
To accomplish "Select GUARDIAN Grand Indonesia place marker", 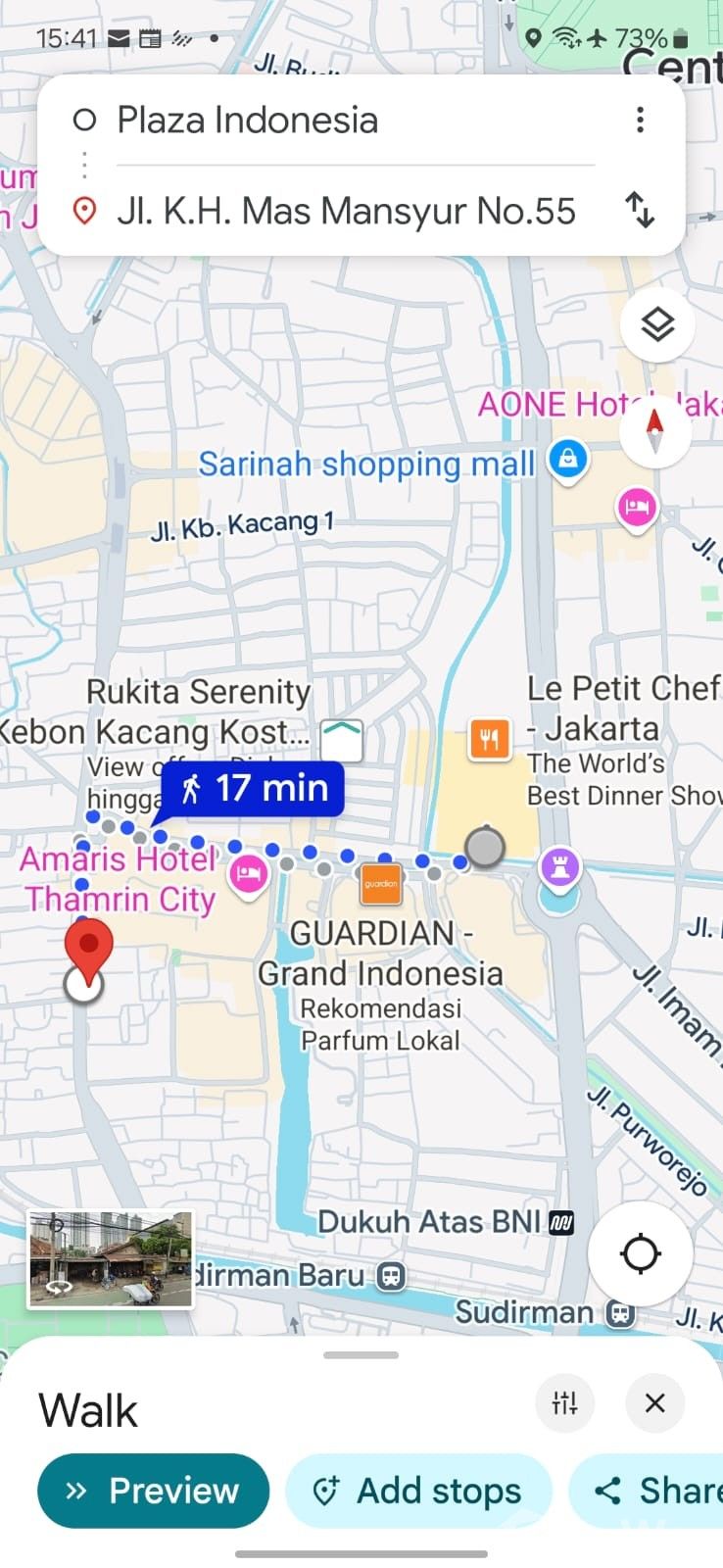I will pyautogui.click(x=381, y=883).
